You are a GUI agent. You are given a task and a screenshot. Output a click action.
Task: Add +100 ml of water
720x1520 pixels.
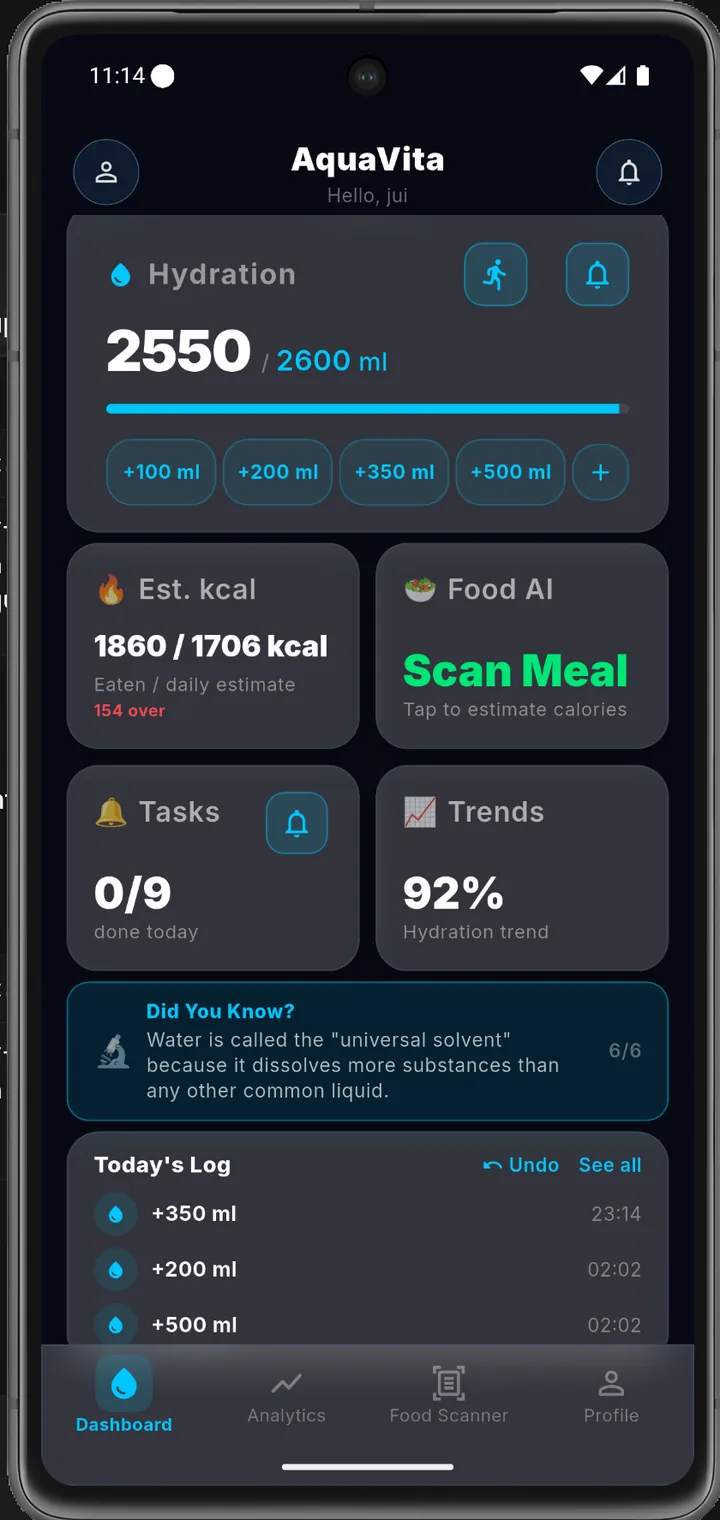pyautogui.click(x=161, y=472)
